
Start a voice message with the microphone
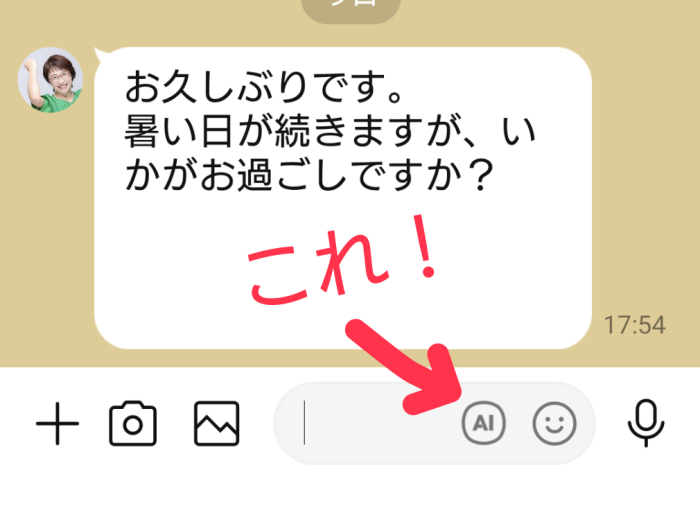pos(645,423)
